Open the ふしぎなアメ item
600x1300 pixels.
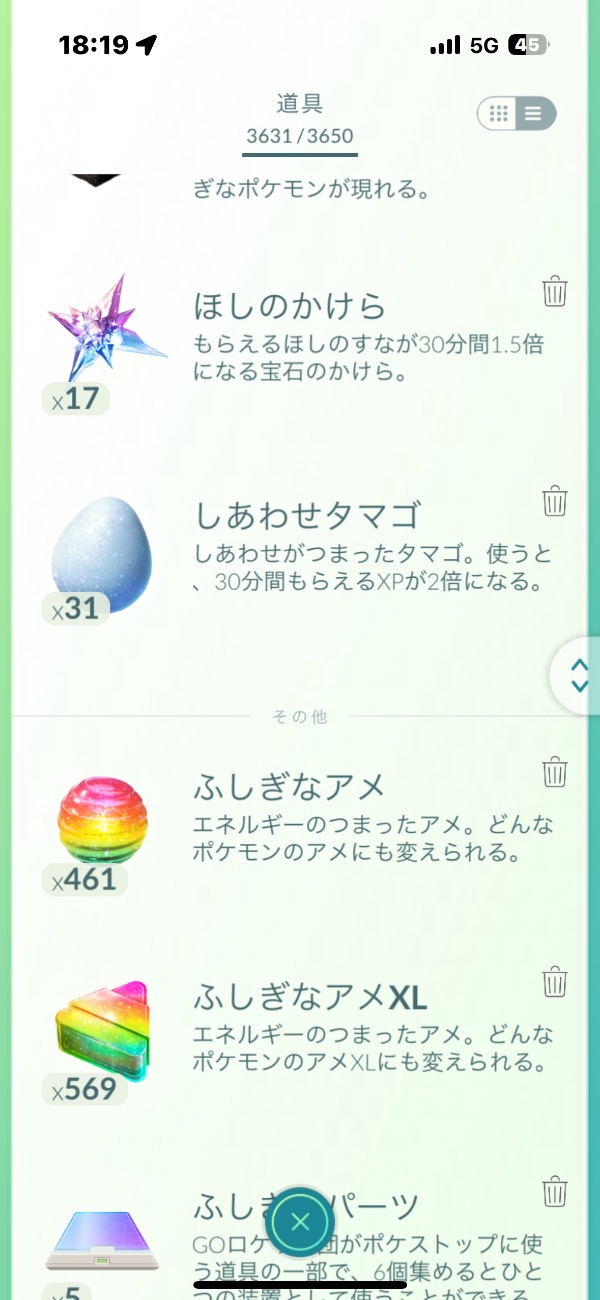click(90, 823)
